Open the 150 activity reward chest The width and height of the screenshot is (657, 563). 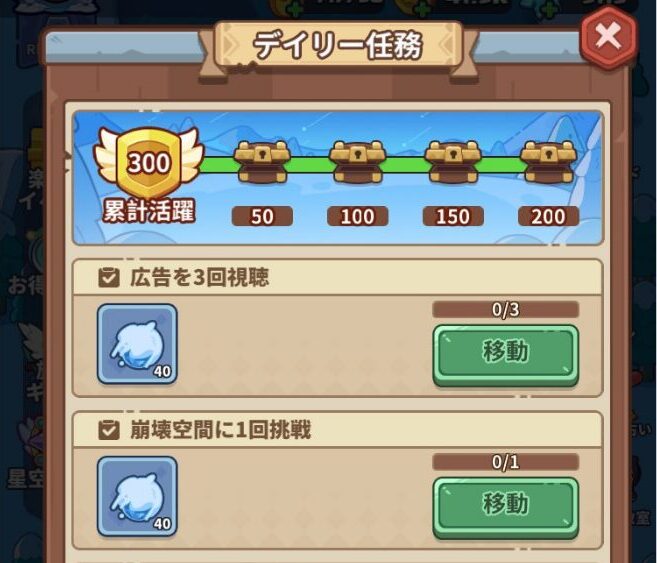(x=453, y=162)
